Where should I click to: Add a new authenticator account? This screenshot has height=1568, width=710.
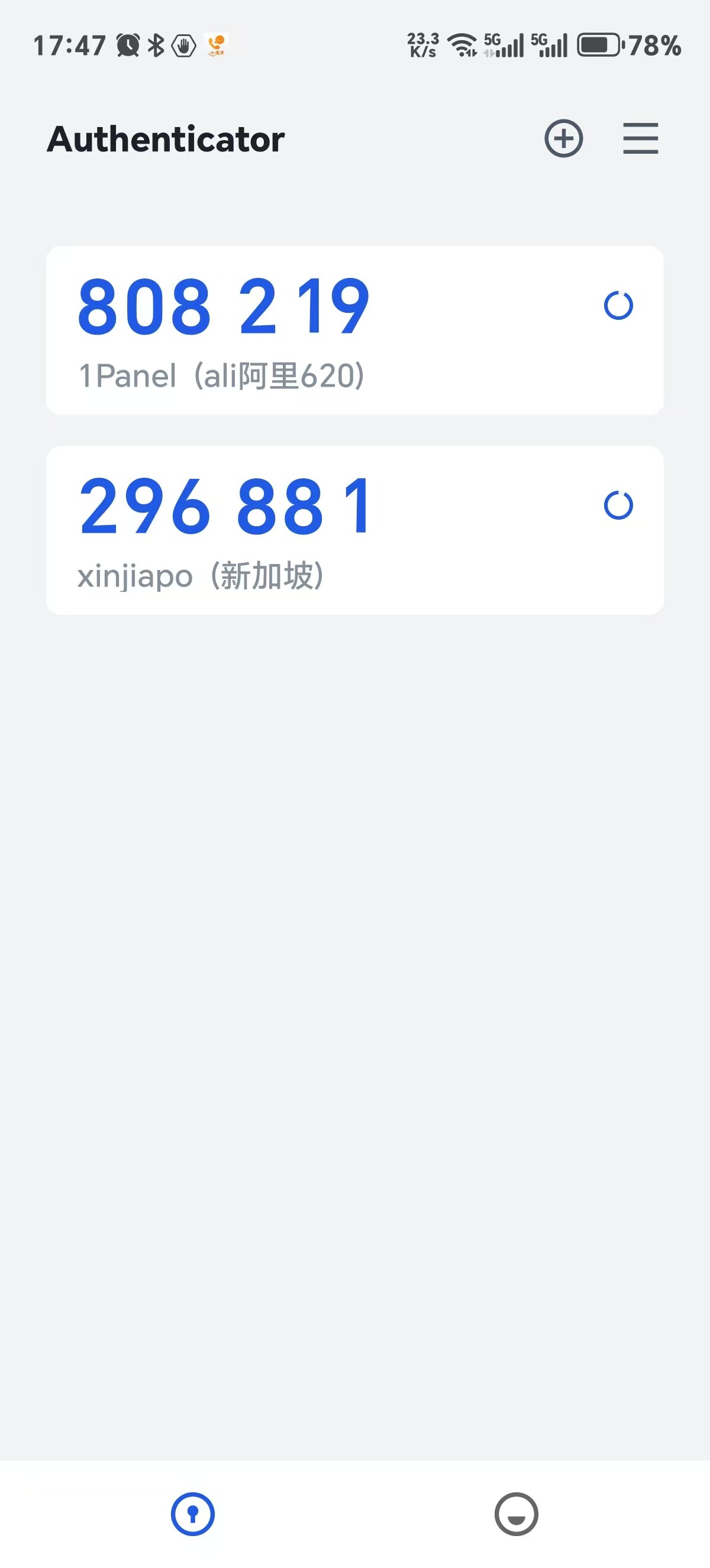563,139
